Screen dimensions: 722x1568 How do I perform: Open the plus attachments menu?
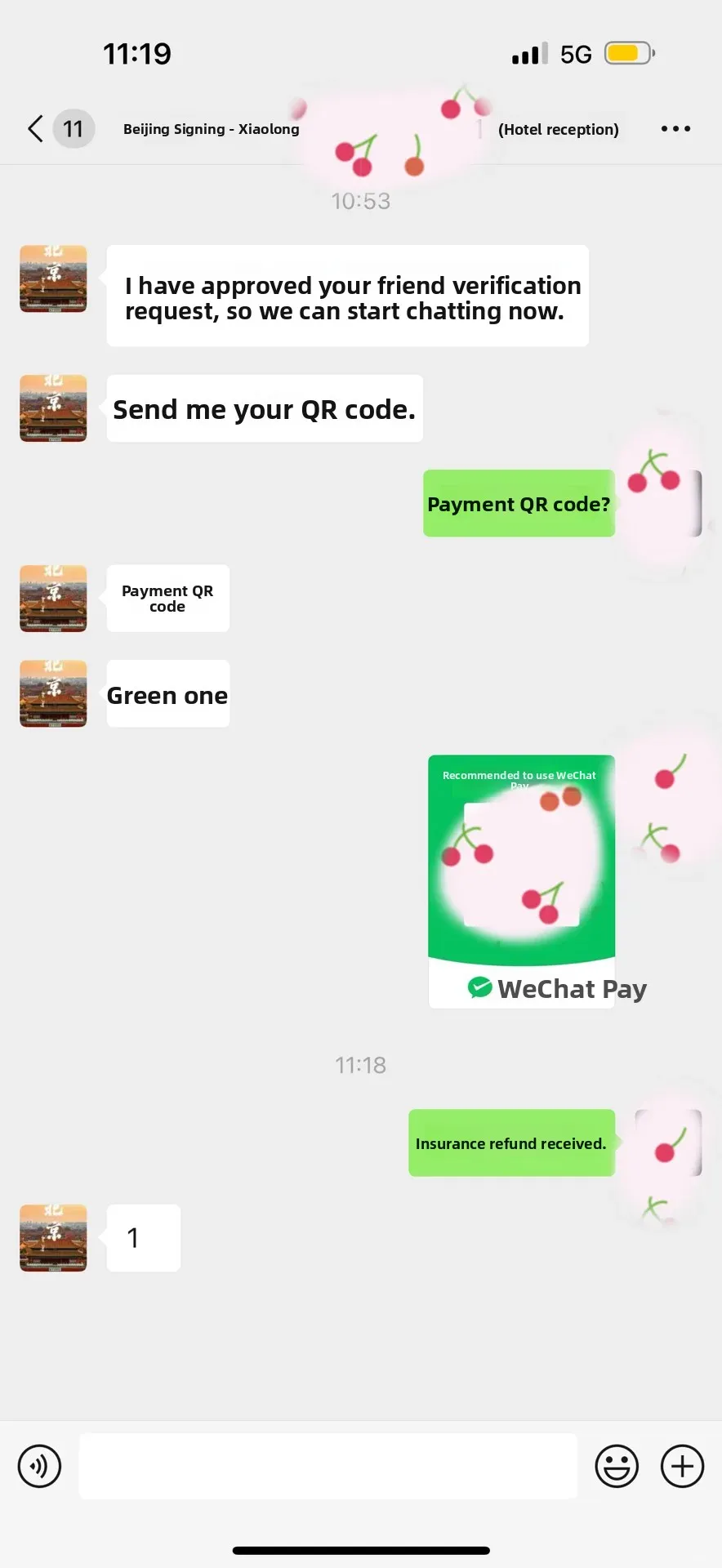click(682, 1466)
